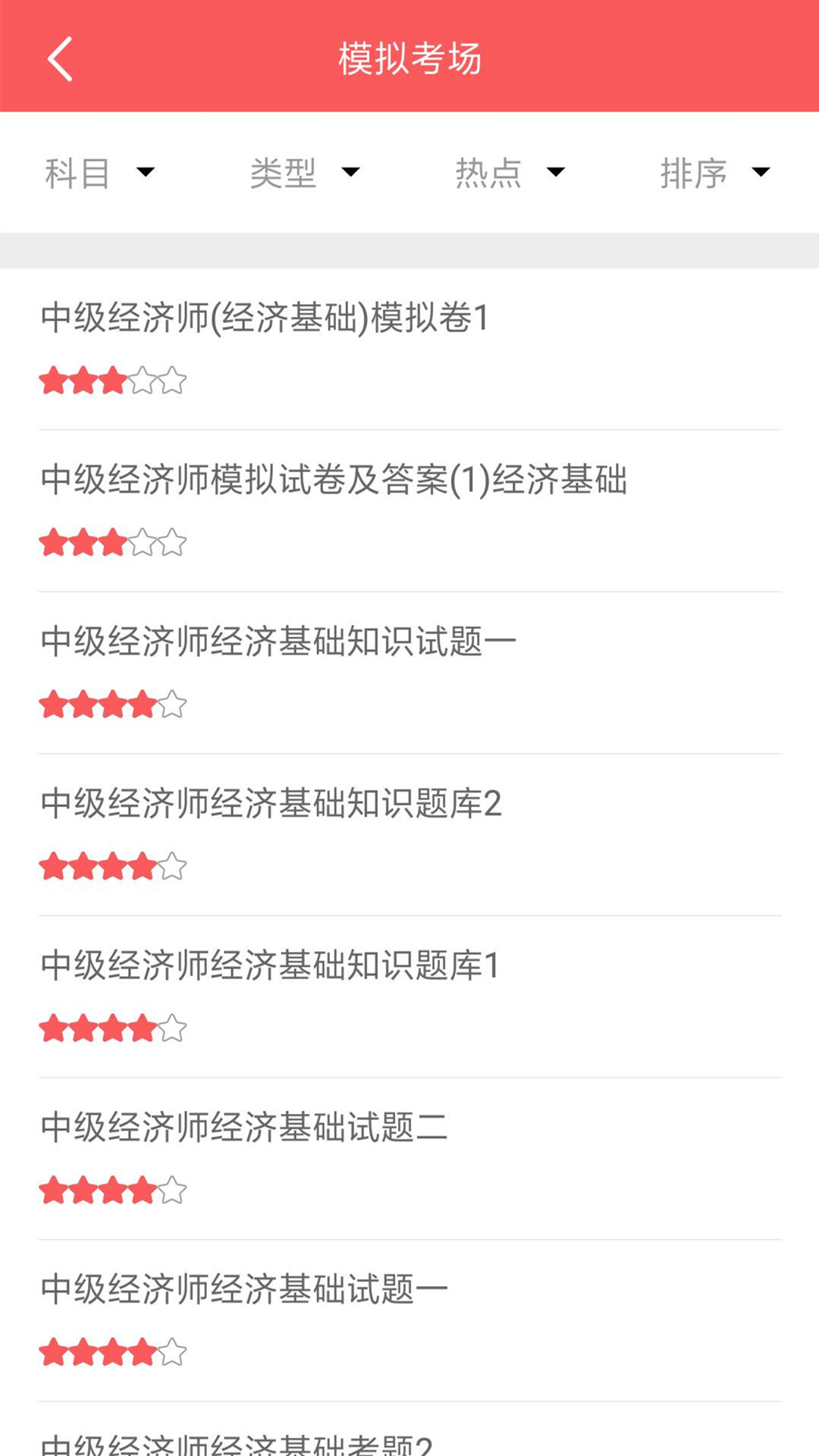
Task: Expand the 排序 sorting options
Action: click(713, 173)
